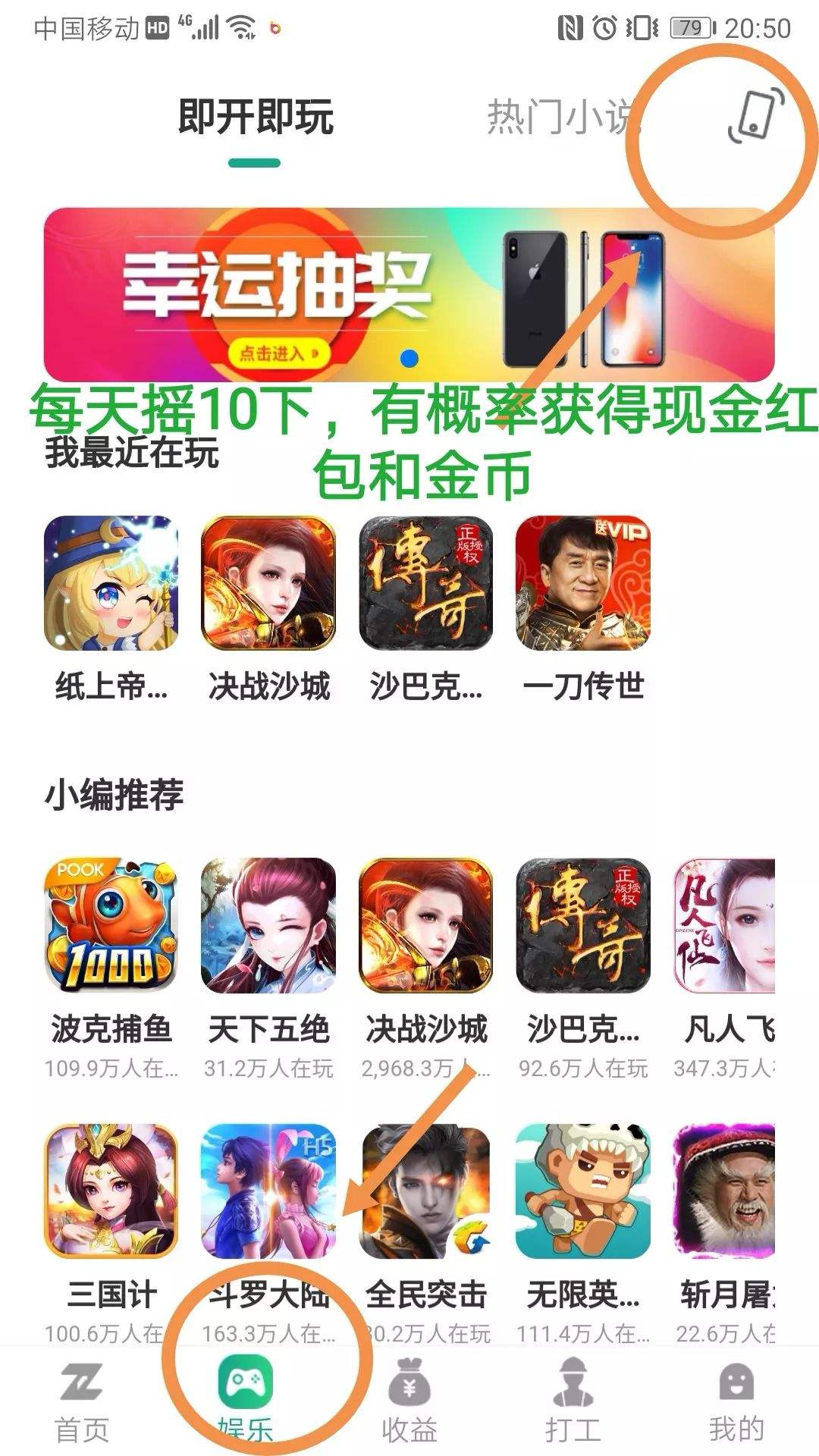Open 斩月屠龙 game
Viewport: 819px width, 1456px height.
click(x=724, y=1192)
